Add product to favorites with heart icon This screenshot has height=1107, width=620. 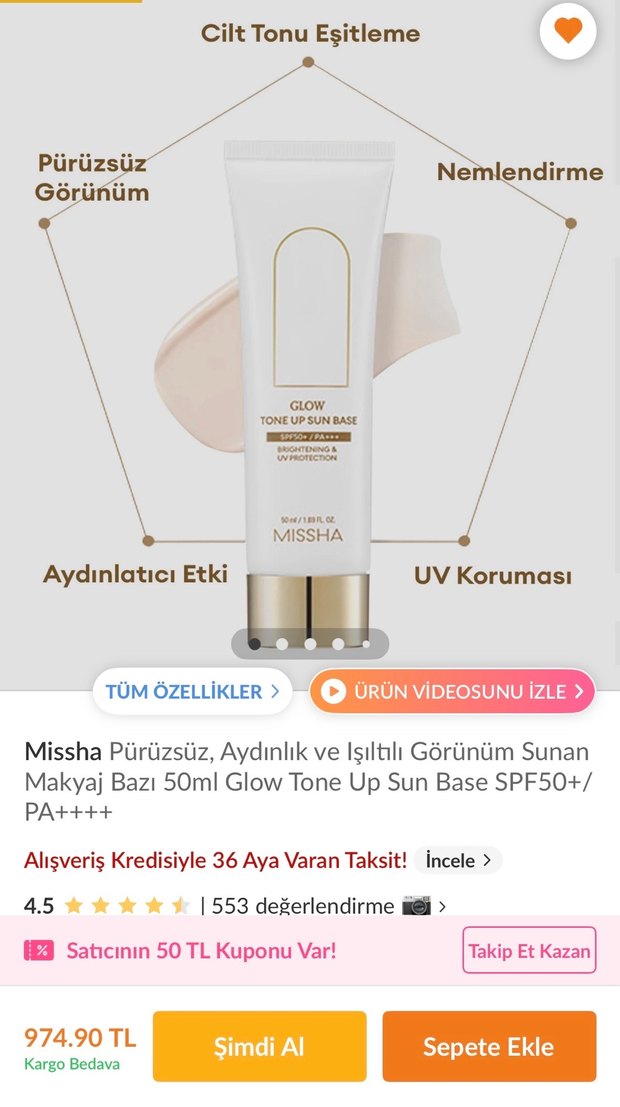click(x=568, y=31)
